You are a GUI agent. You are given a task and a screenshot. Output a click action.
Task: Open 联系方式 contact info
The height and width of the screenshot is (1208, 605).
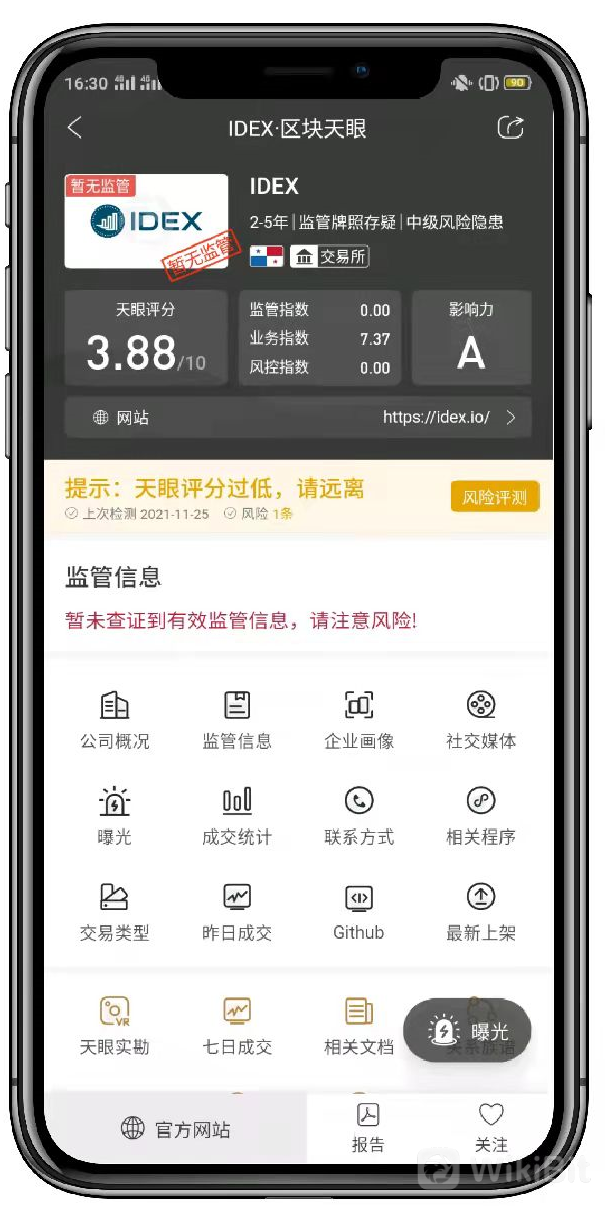(x=359, y=815)
